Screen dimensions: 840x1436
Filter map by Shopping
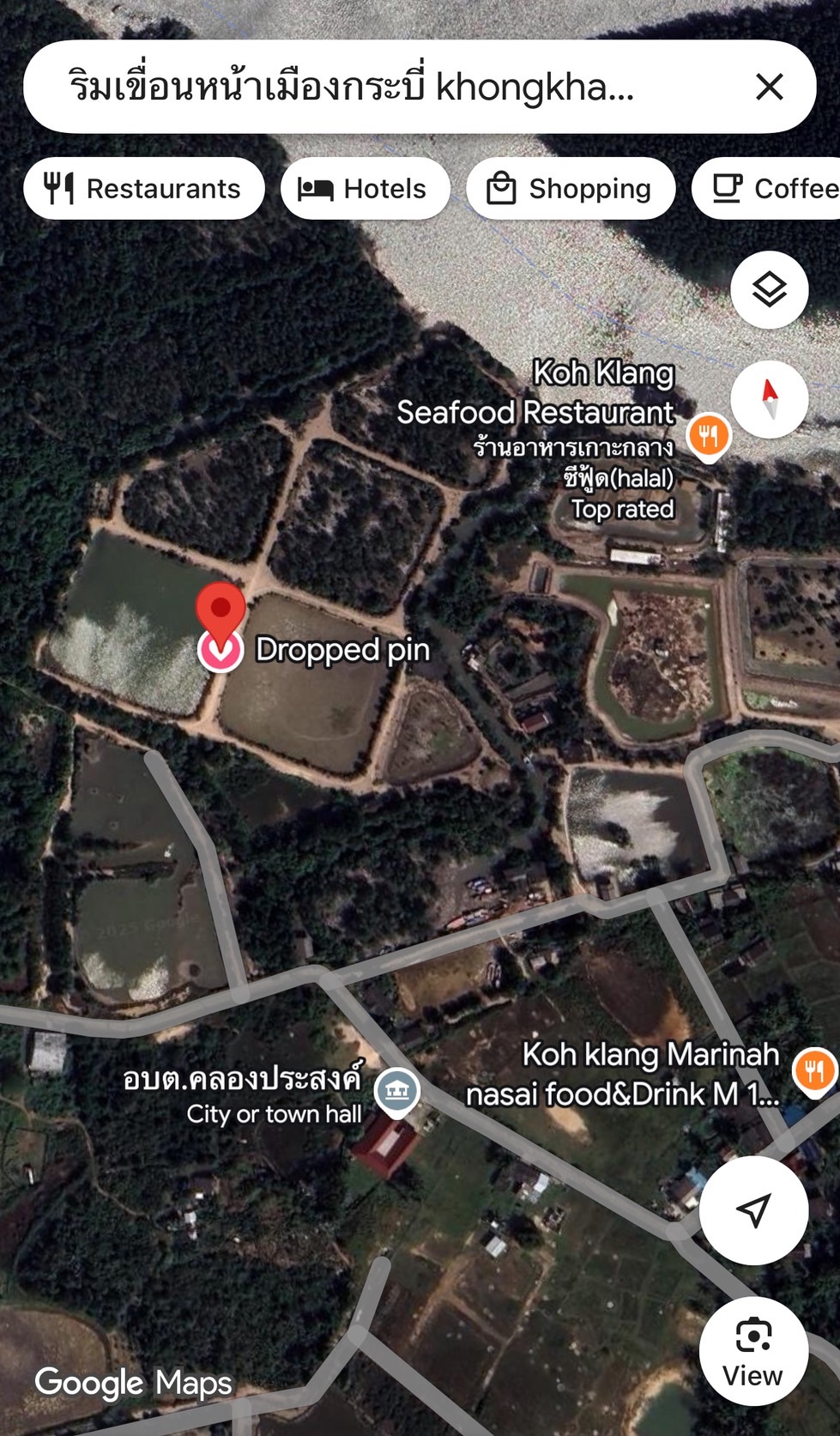coord(571,189)
